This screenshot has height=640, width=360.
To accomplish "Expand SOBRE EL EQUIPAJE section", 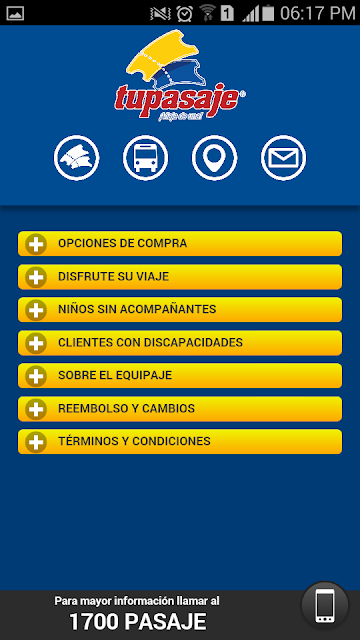I will pos(180,376).
